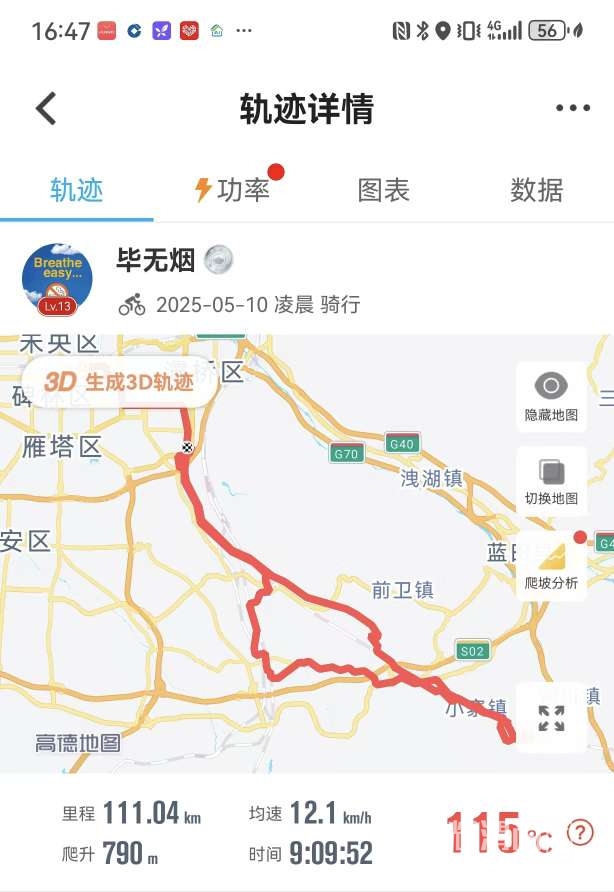Screen dimensions: 614x892
Task: Expand the map to fullscreen
Action: (x=551, y=718)
